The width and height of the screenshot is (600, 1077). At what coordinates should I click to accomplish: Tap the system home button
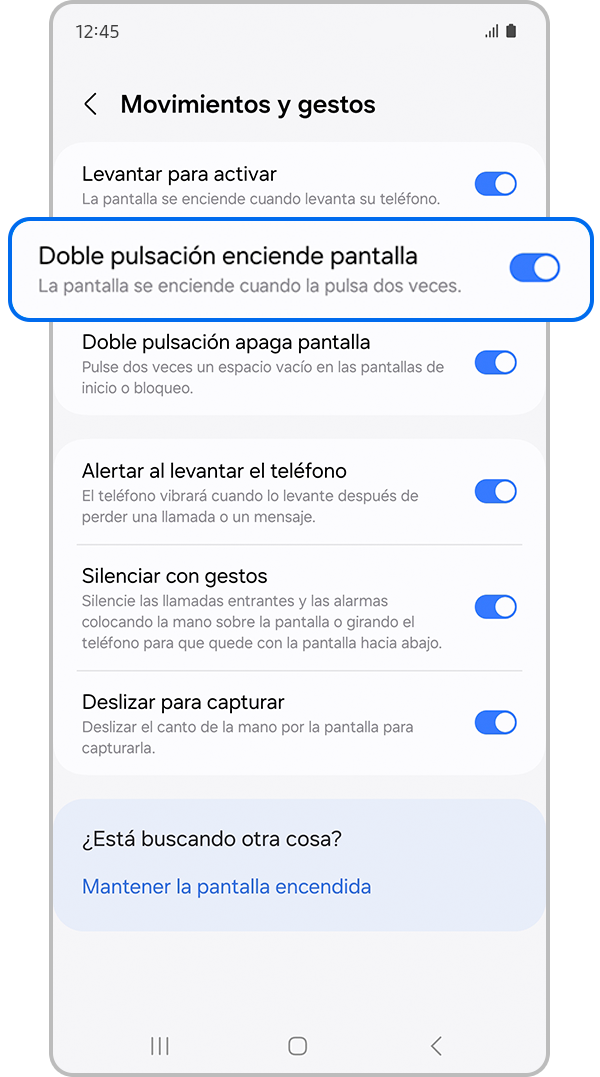point(297,1046)
